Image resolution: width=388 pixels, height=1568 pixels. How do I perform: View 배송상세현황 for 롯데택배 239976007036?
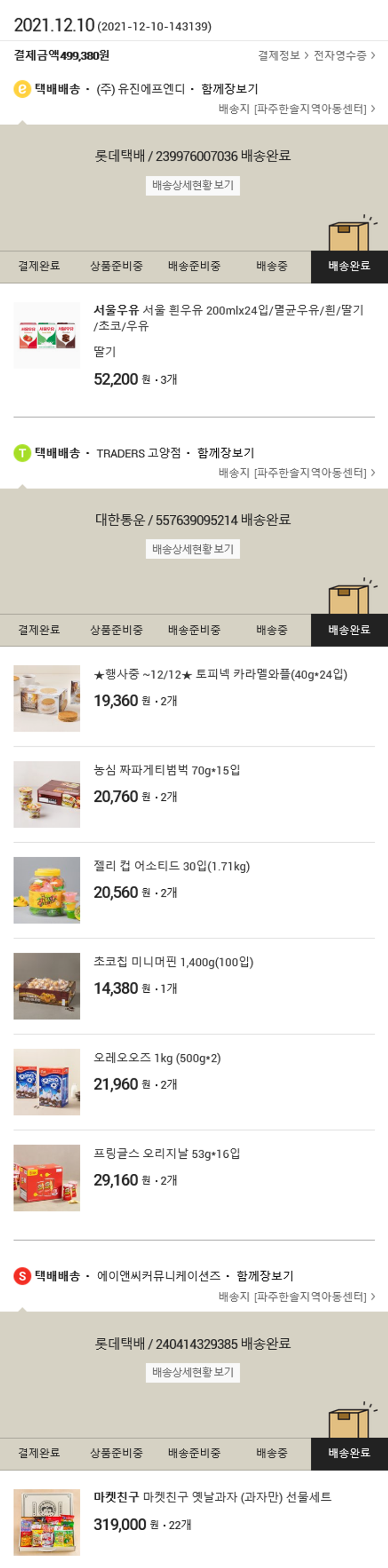click(192, 185)
